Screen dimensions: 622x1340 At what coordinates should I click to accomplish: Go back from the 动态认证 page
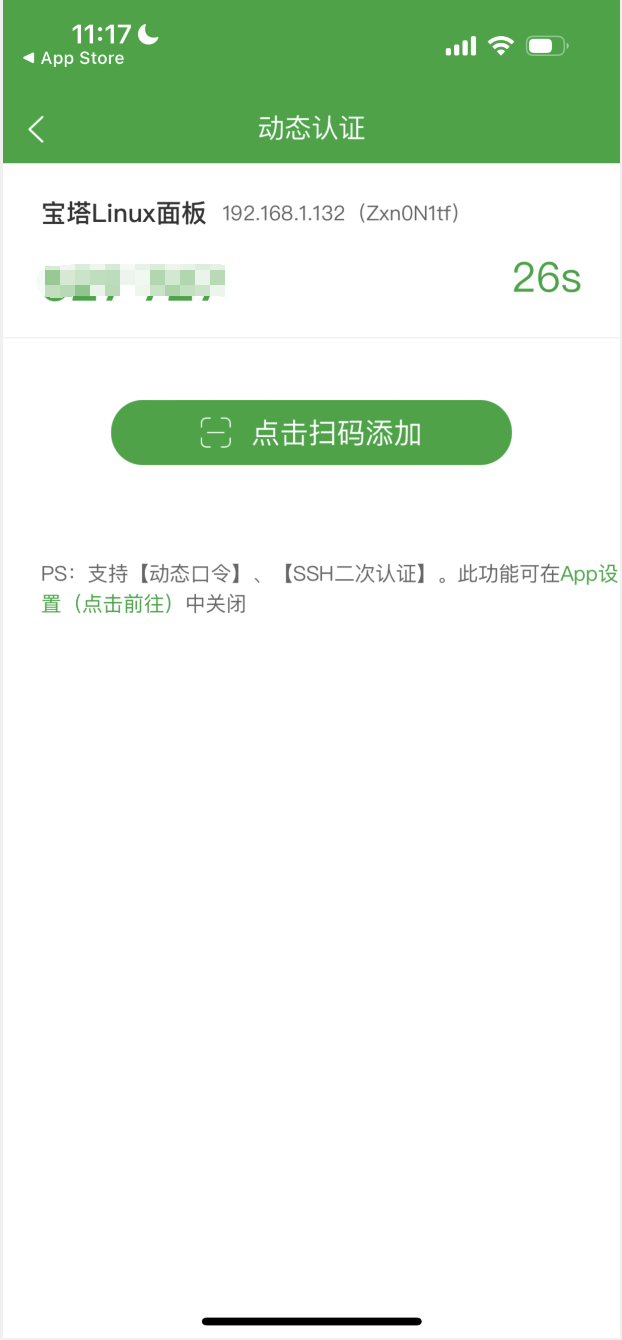pos(37,129)
